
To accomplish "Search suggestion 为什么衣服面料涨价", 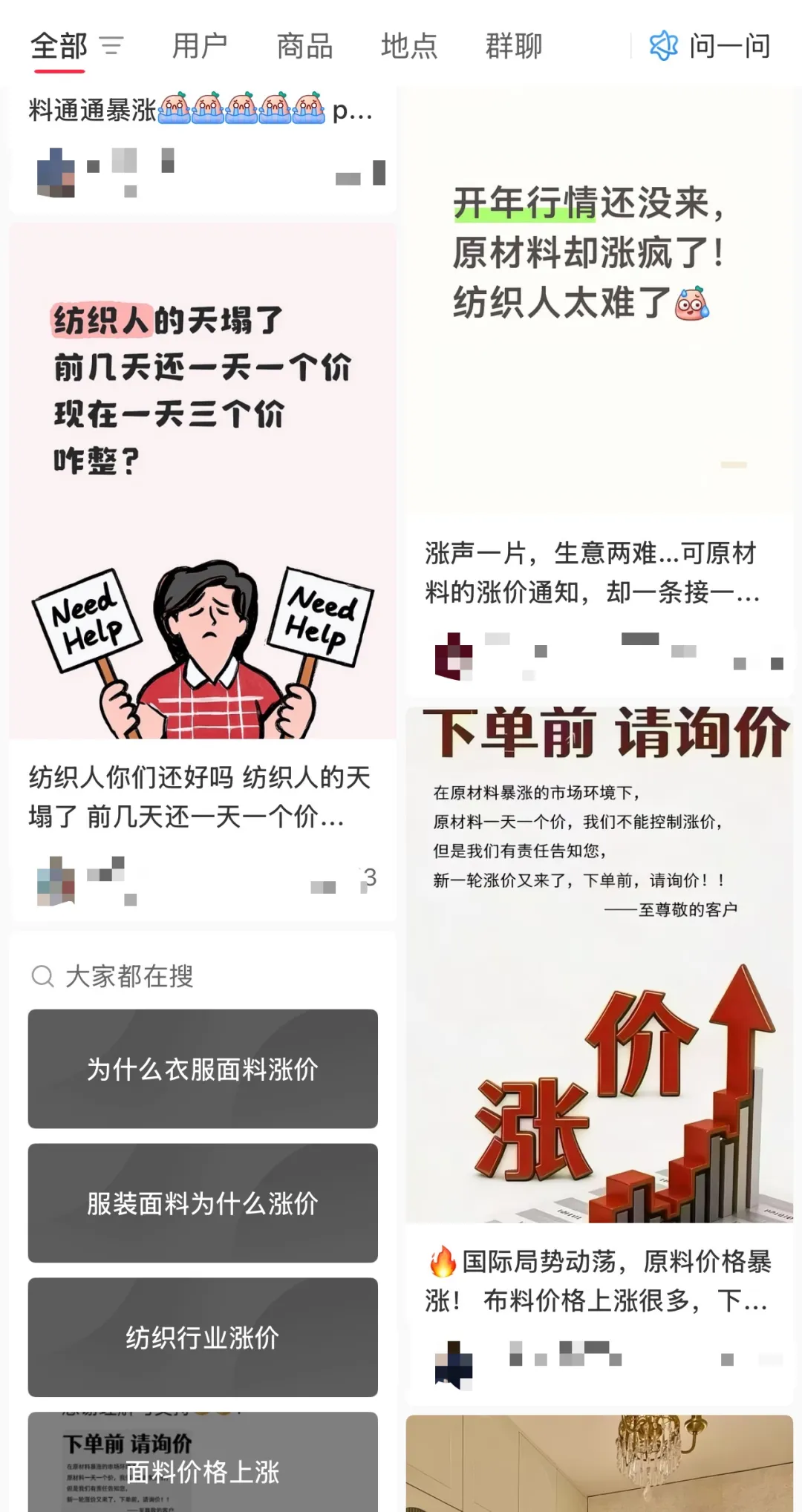I will click(x=202, y=1069).
